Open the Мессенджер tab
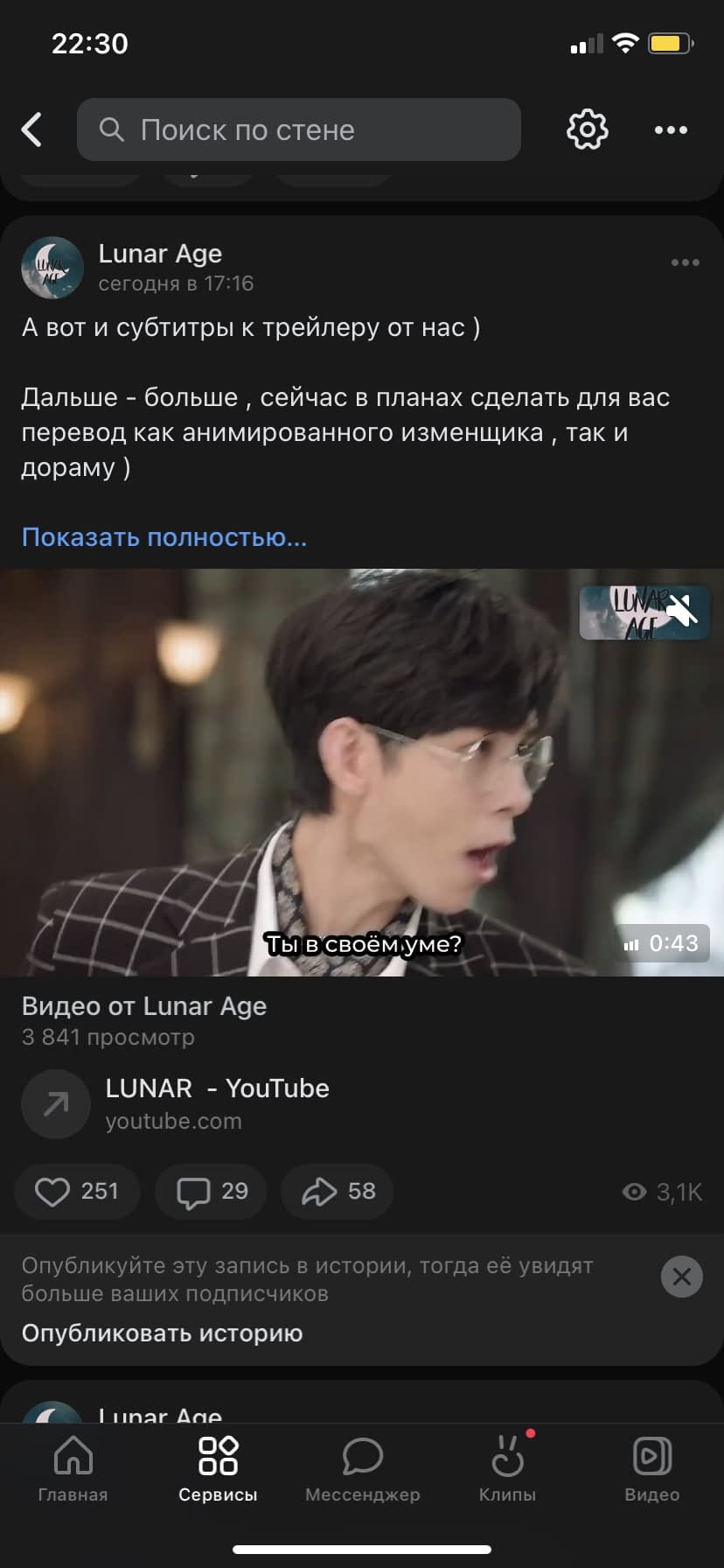 click(362, 1470)
